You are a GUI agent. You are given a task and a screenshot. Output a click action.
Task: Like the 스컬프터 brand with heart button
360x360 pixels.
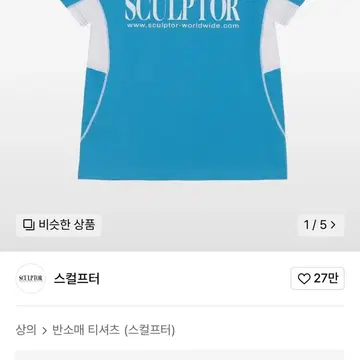pos(317,278)
